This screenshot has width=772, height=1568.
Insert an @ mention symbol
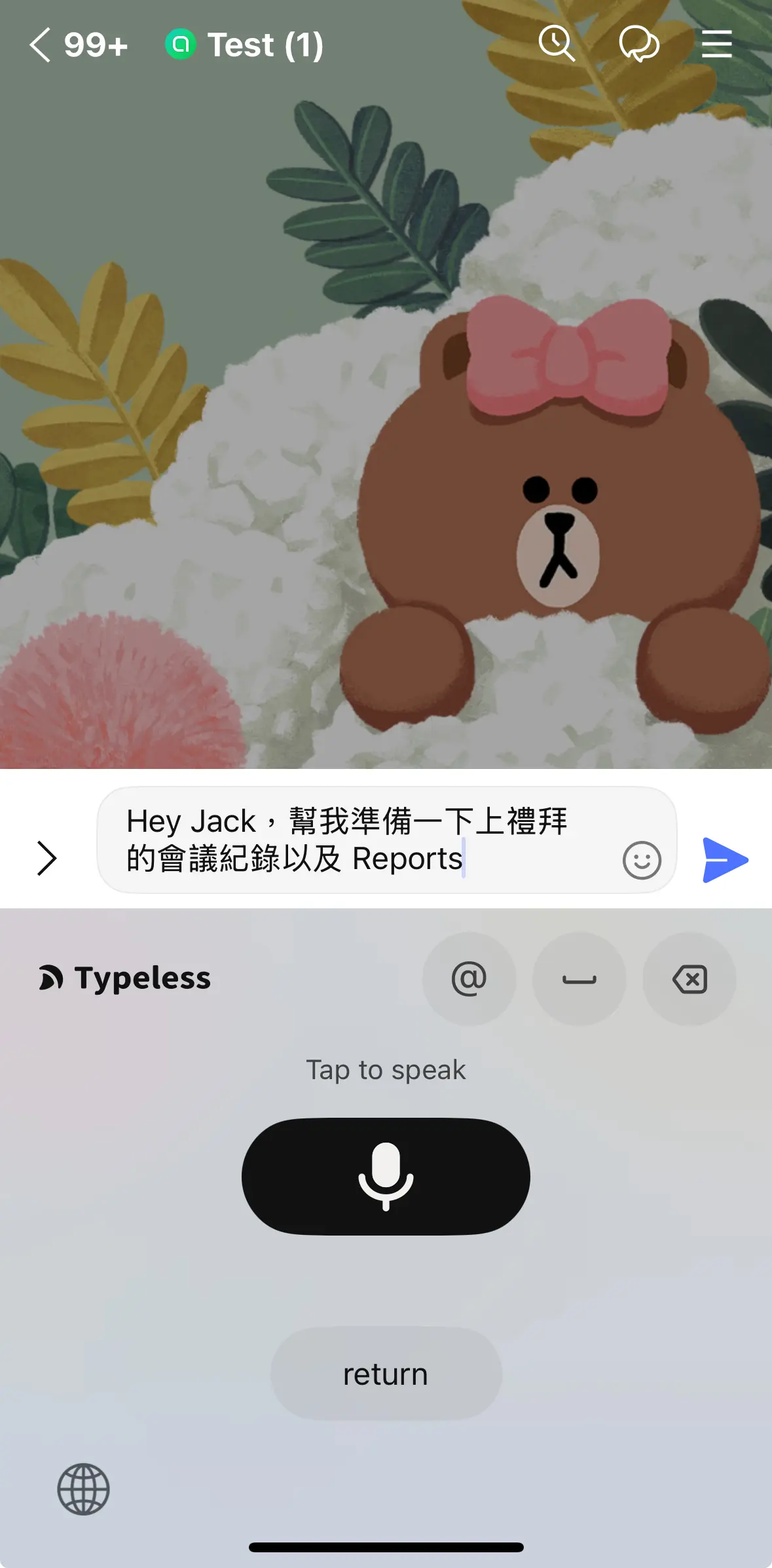click(469, 979)
